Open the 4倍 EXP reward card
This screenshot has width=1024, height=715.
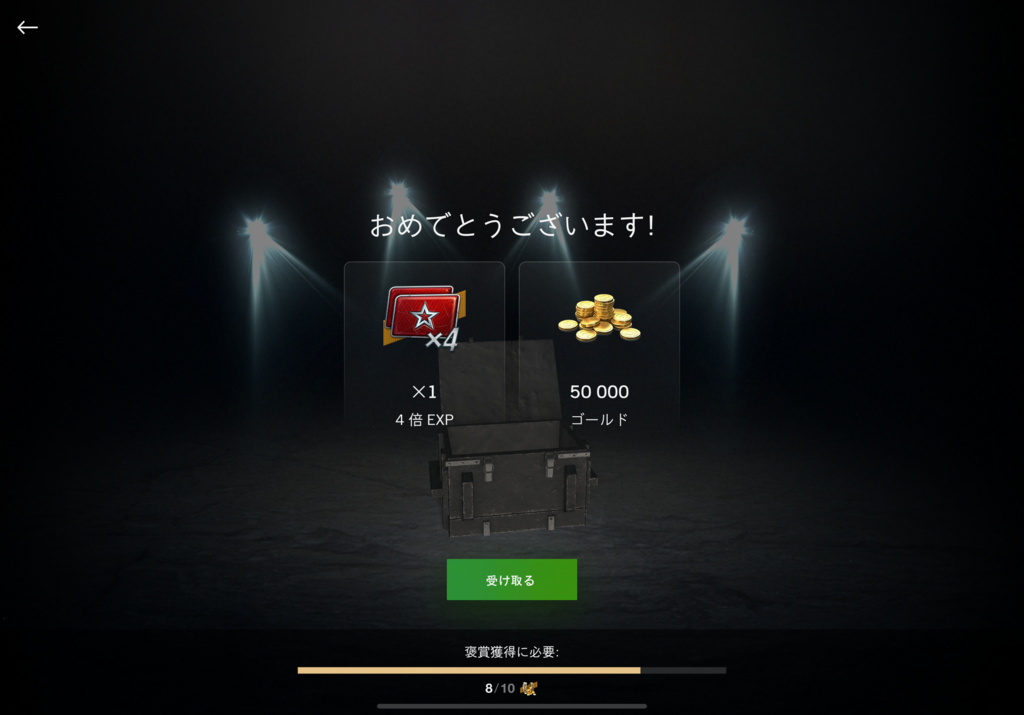pos(424,346)
